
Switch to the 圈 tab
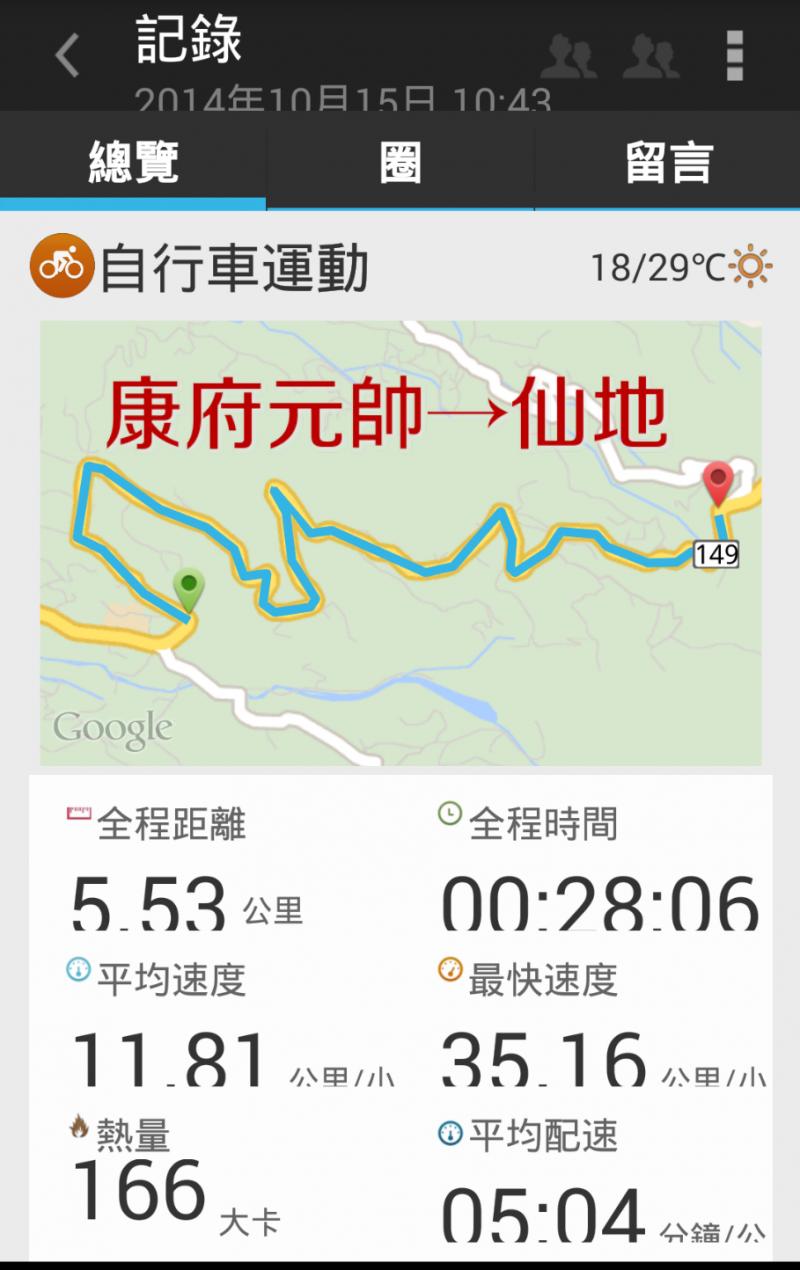(x=400, y=163)
